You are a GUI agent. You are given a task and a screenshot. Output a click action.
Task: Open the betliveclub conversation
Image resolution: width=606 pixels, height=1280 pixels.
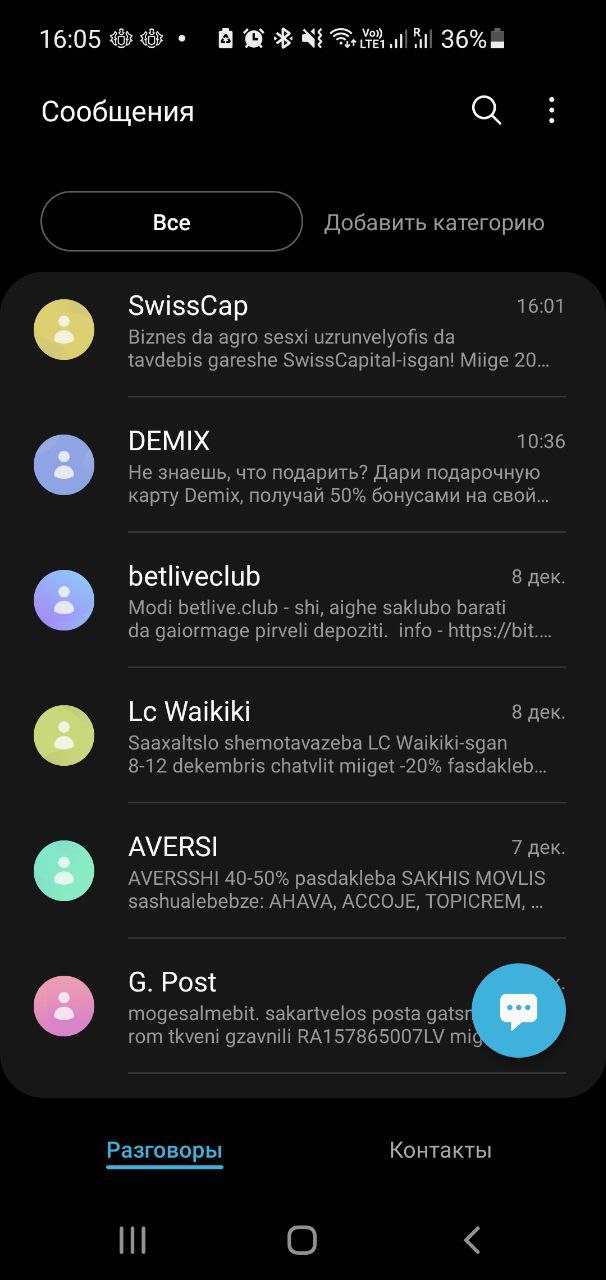tap(303, 601)
